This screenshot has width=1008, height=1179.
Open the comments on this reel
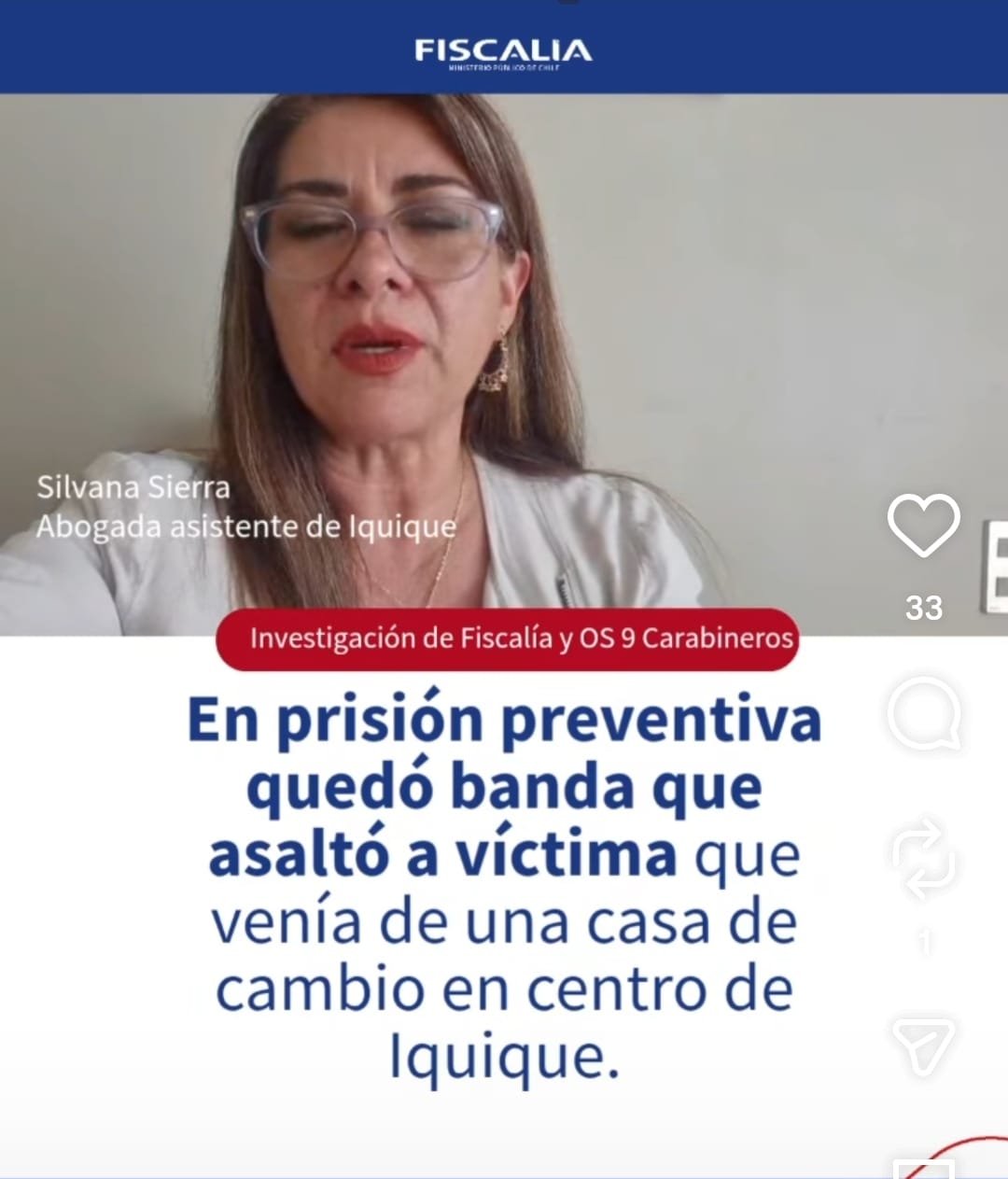[923, 714]
